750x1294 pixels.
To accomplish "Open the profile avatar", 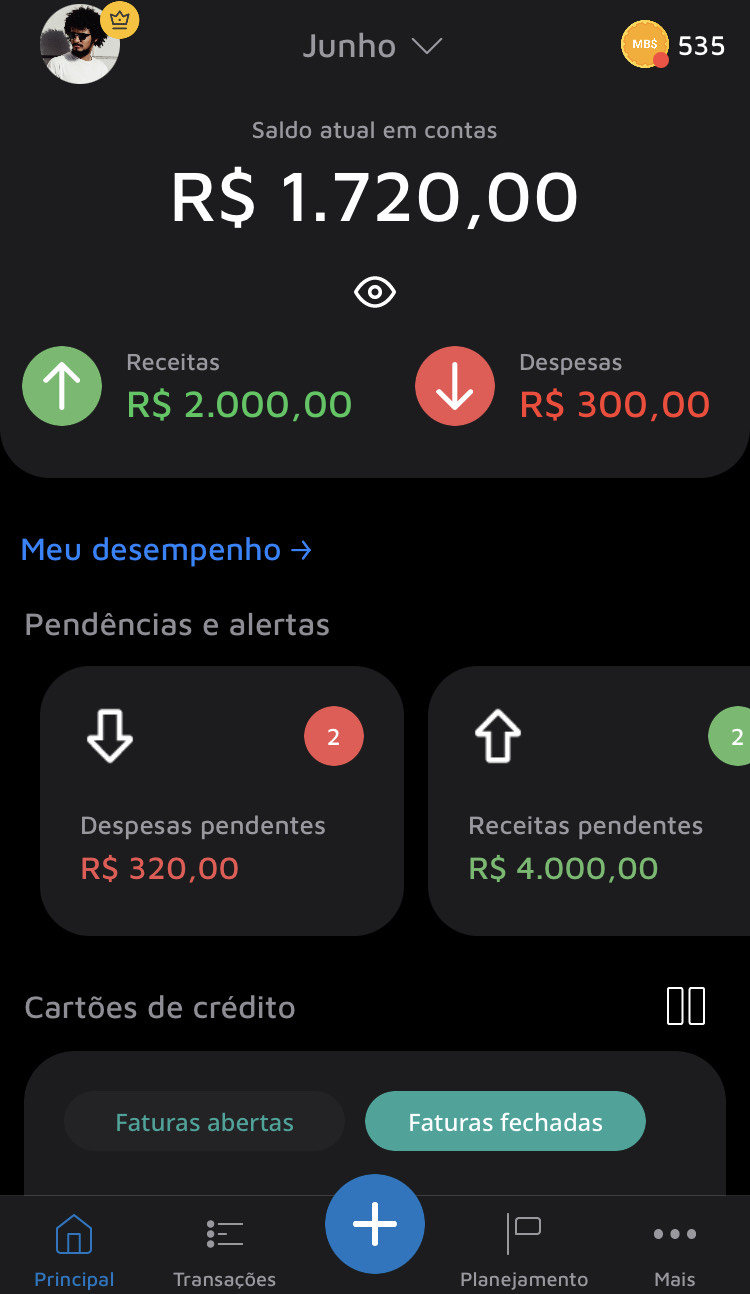I will pyautogui.click(x=80, y=44).
